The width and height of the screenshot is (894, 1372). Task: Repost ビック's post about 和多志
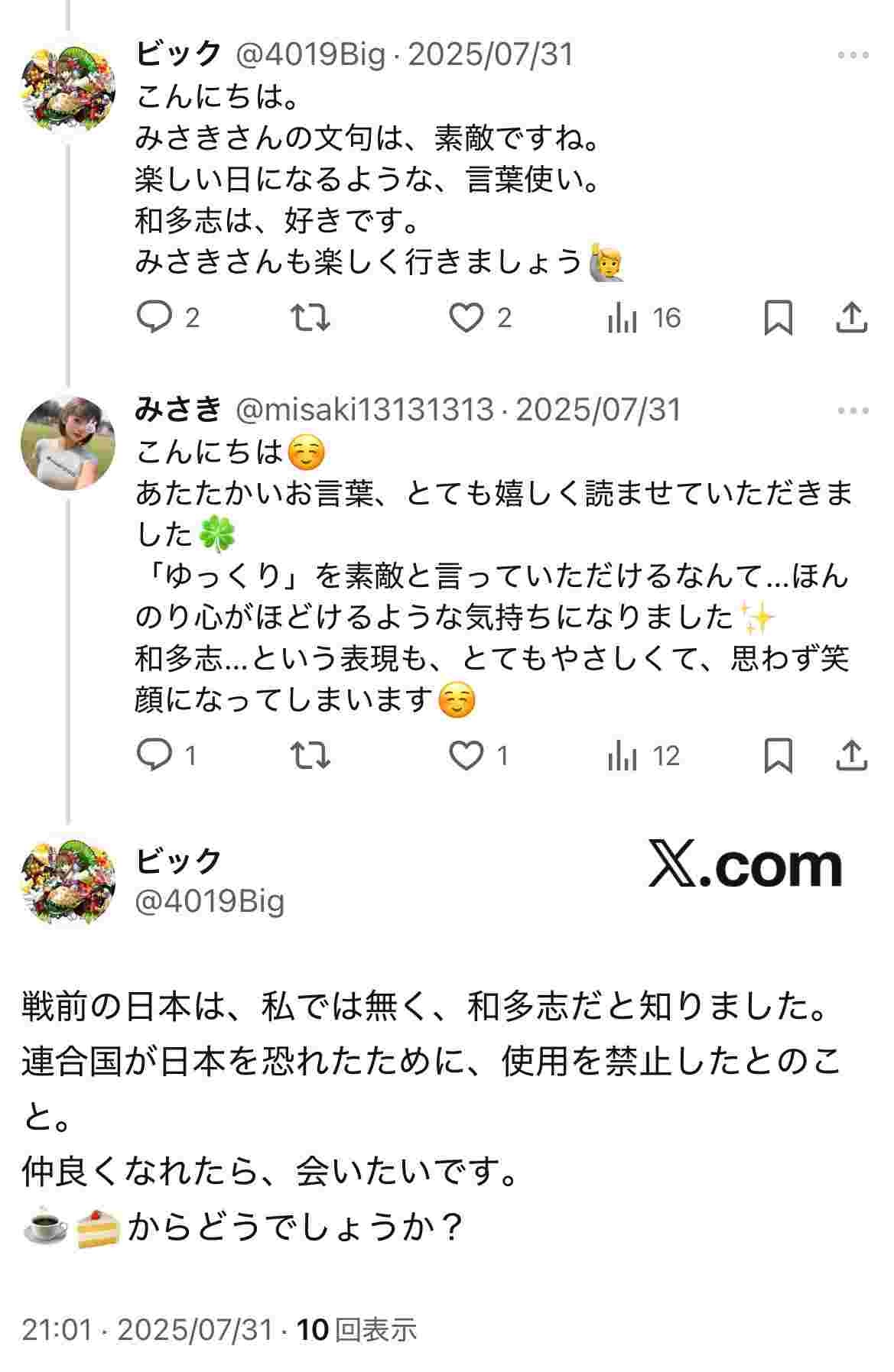(x=311, y=317)
